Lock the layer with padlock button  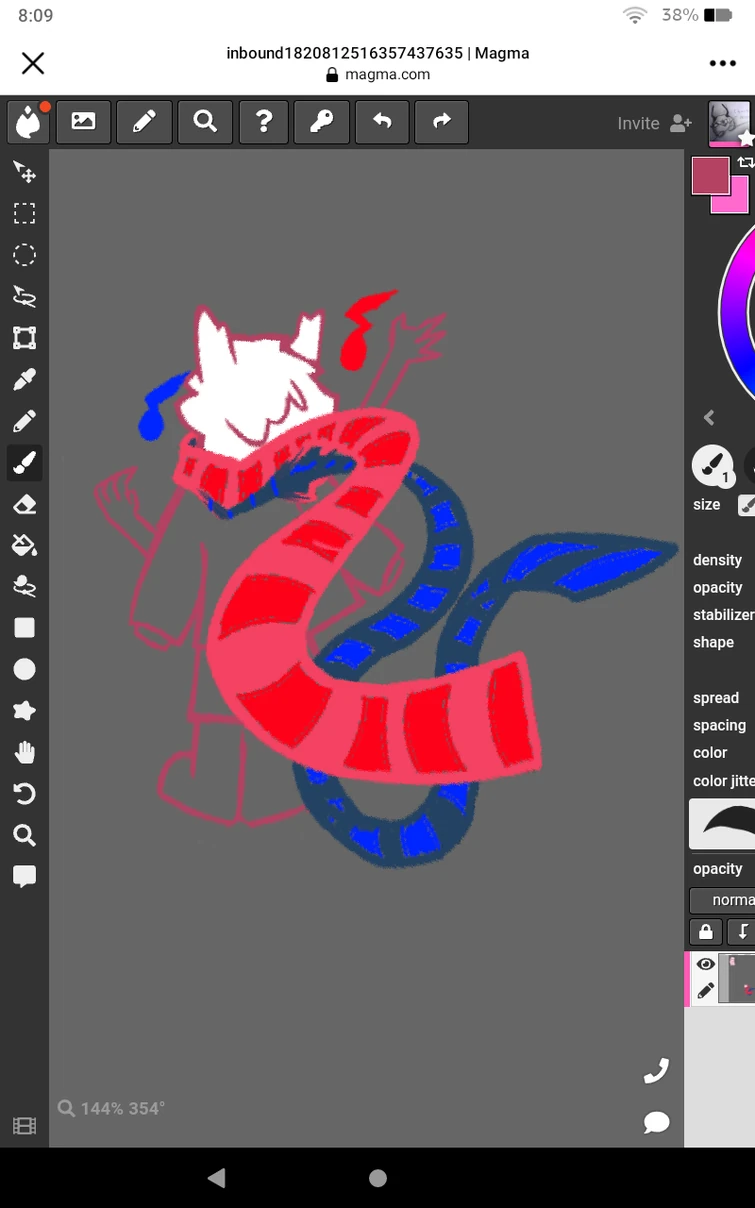(x=706, y=932)
